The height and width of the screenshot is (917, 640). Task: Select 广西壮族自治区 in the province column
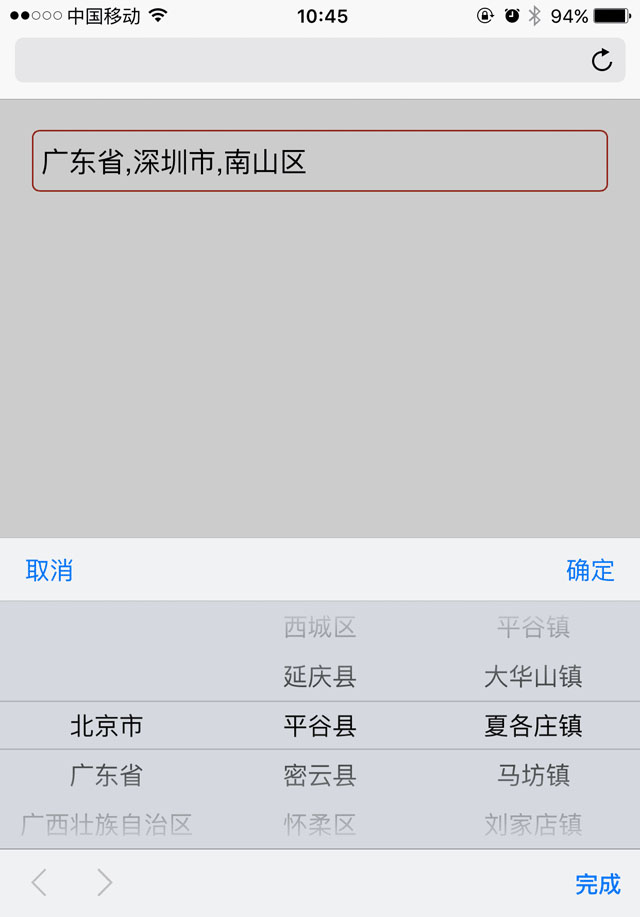click(106, 825)
